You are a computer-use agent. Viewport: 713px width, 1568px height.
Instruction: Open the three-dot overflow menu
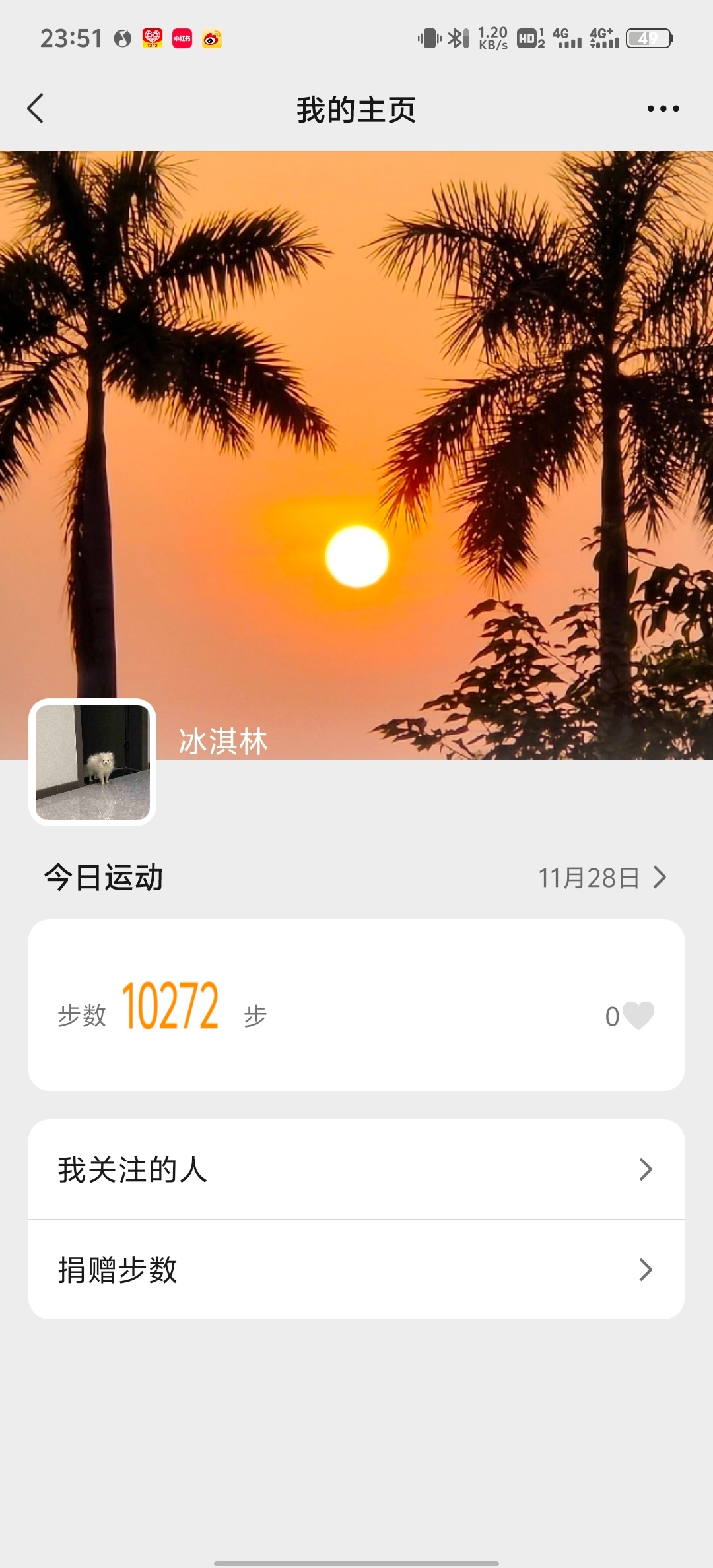pos(663,109)
